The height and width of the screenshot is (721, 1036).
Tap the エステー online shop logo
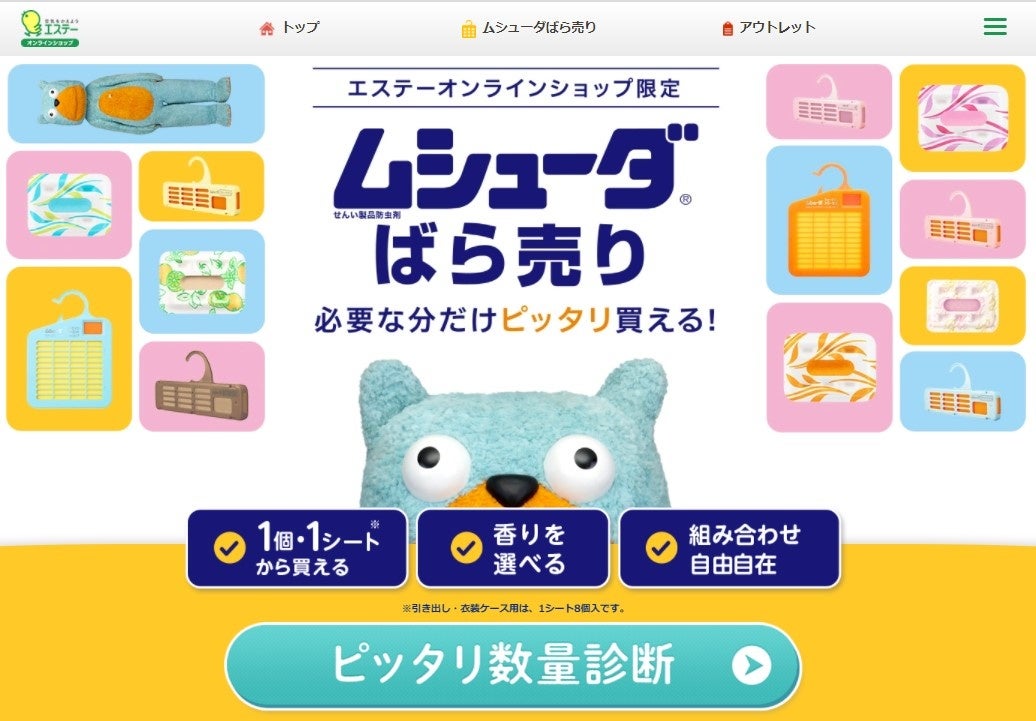tap(50, 28)
